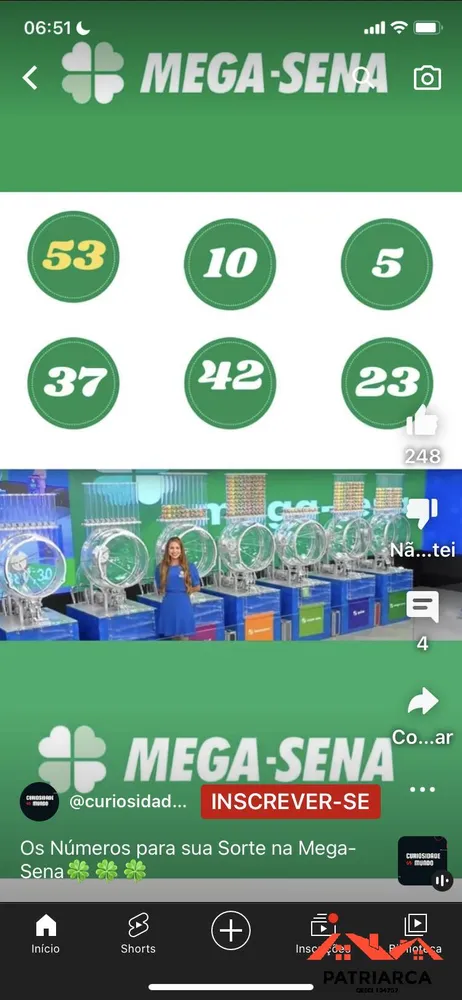Tap the INSCREVER-SE subscribe button
462x1000 pixels.
290,802
